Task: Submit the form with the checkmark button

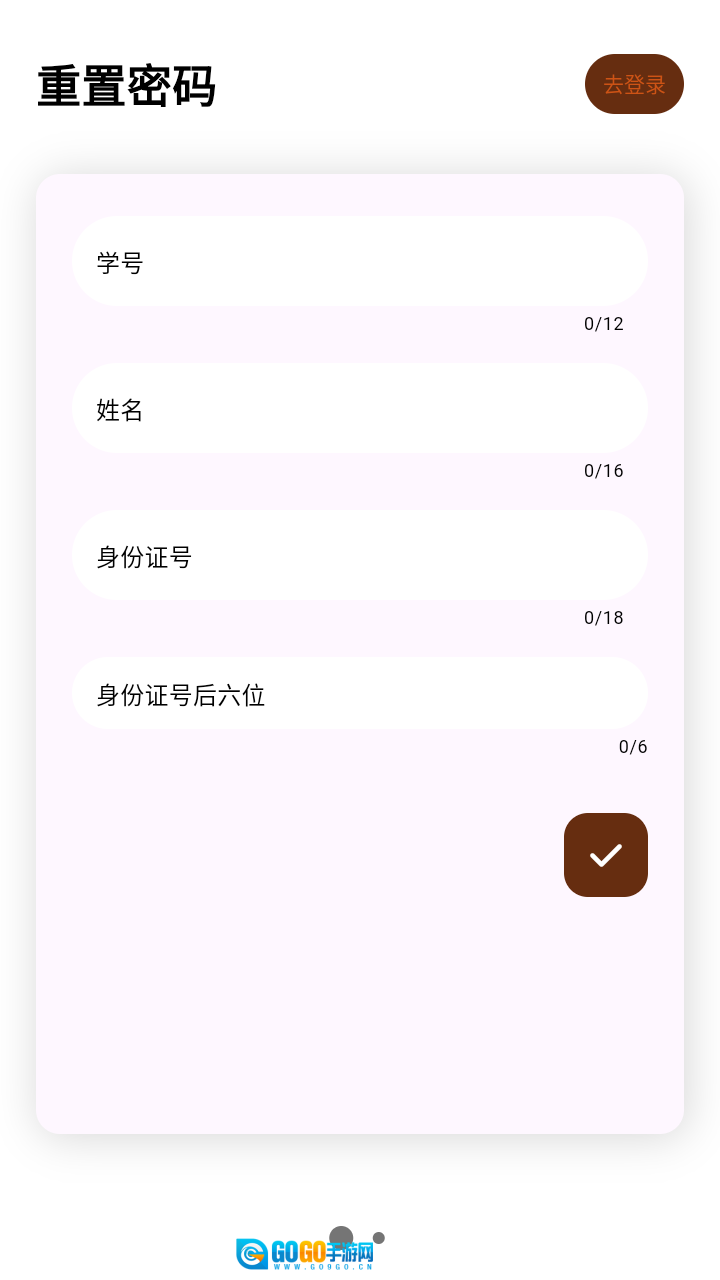Action: 605,855
